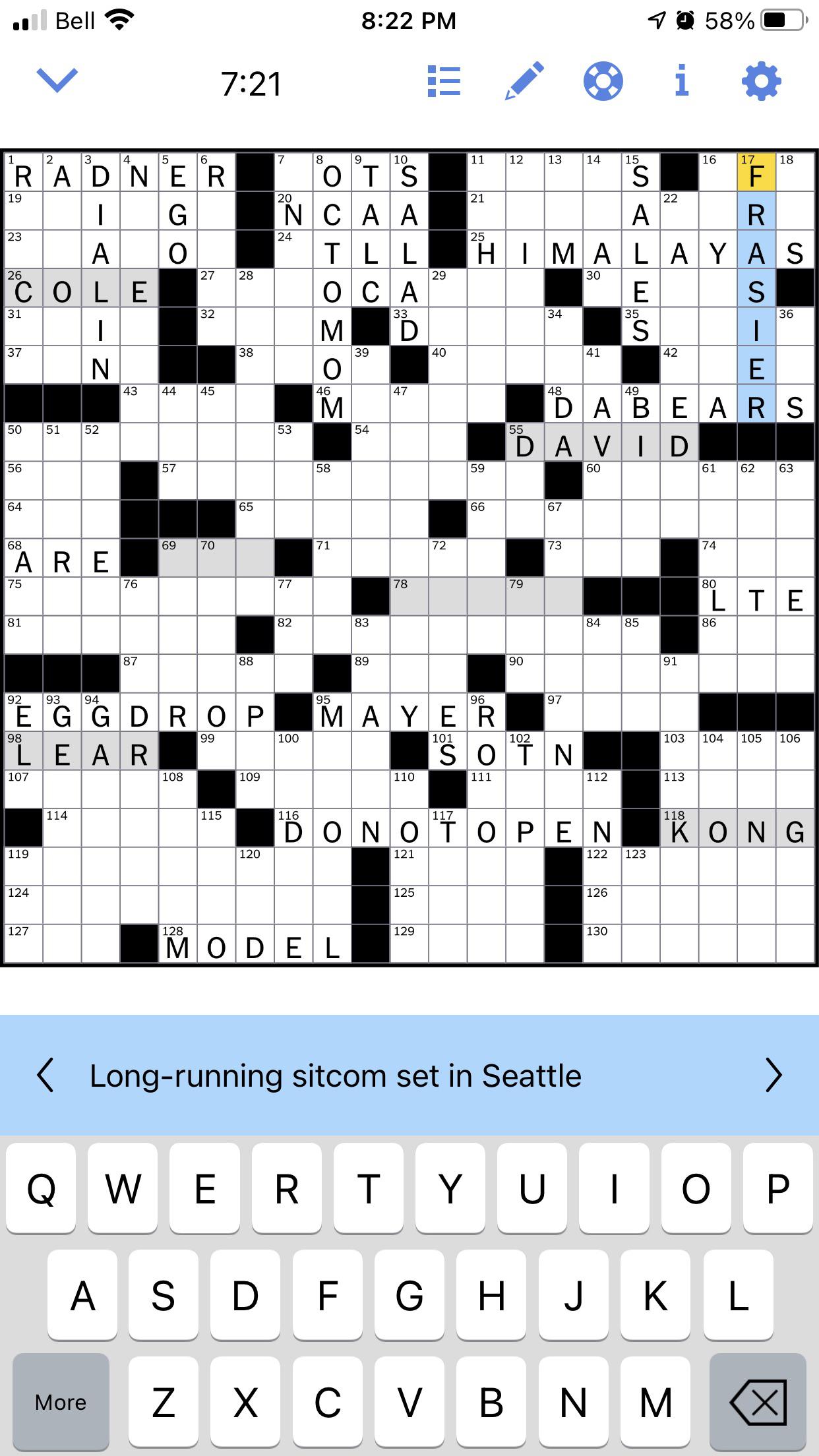The height and width of the screenshot is (1456, 819).
Task: Select the empty square numbered 7
Action: tap(293, 173)
